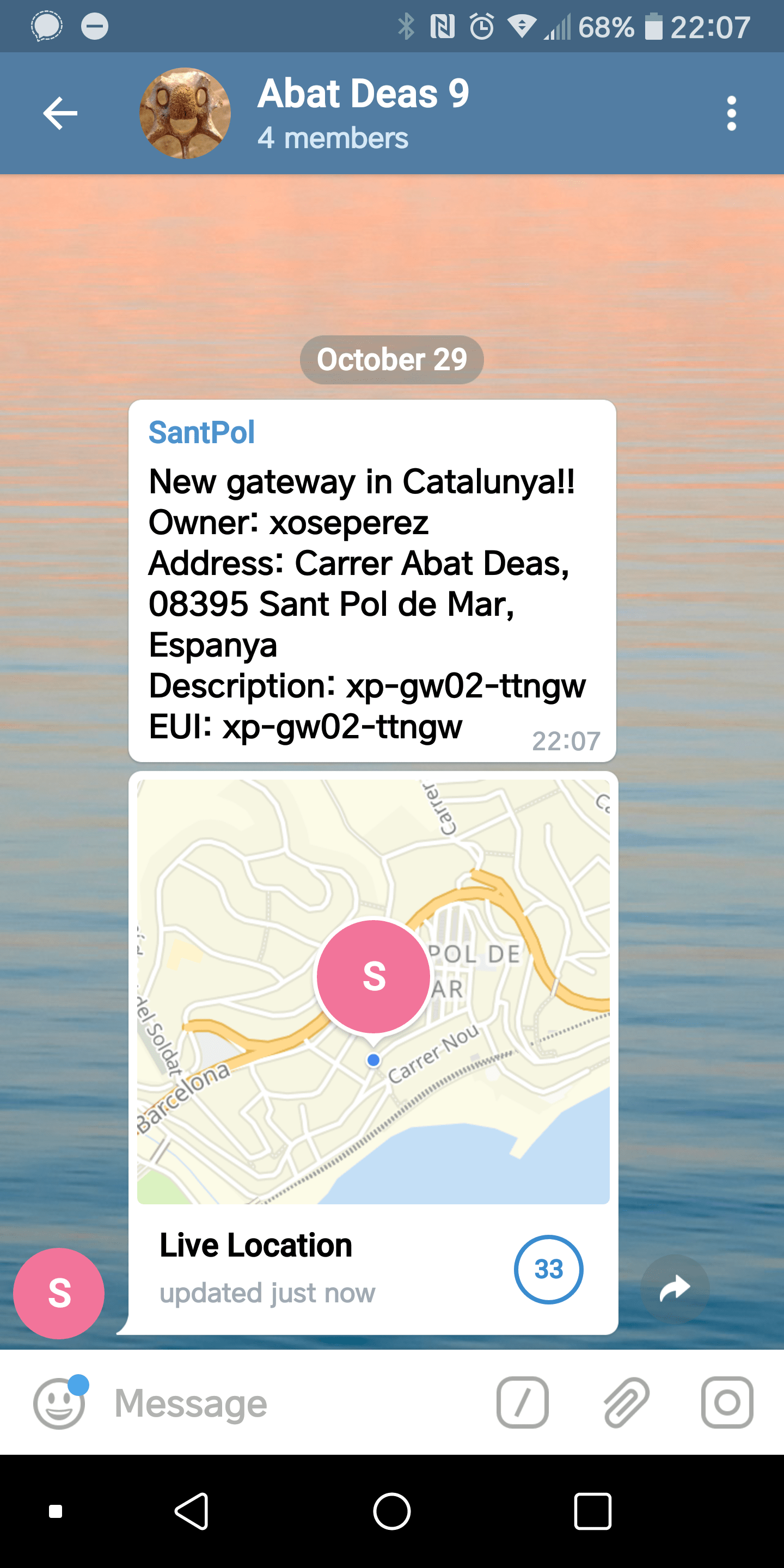Open the Abat Deas 9 group info
The height and width of the screenshot is (1568, 784).
363,113
